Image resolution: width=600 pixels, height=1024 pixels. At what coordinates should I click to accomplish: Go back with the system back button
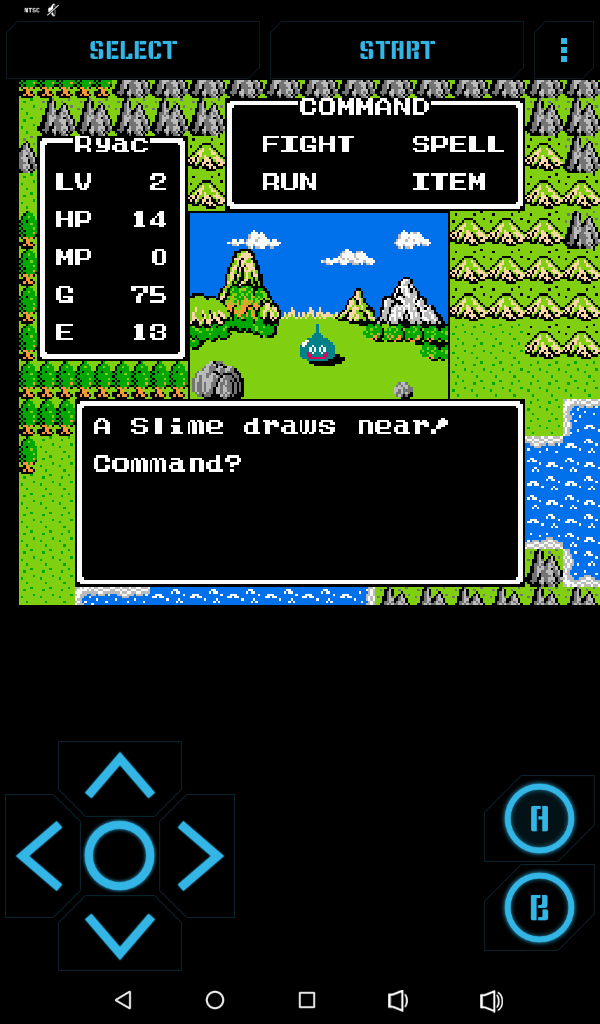123,1000
